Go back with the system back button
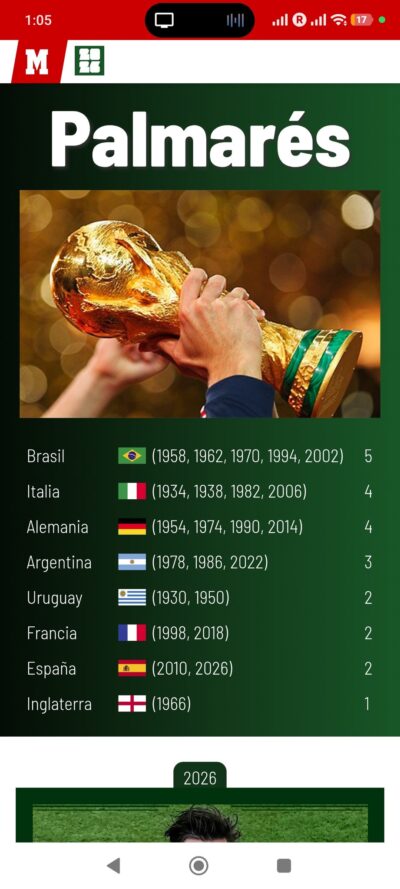Viewport: 400px width, 889px height. [x=113, y=865]
